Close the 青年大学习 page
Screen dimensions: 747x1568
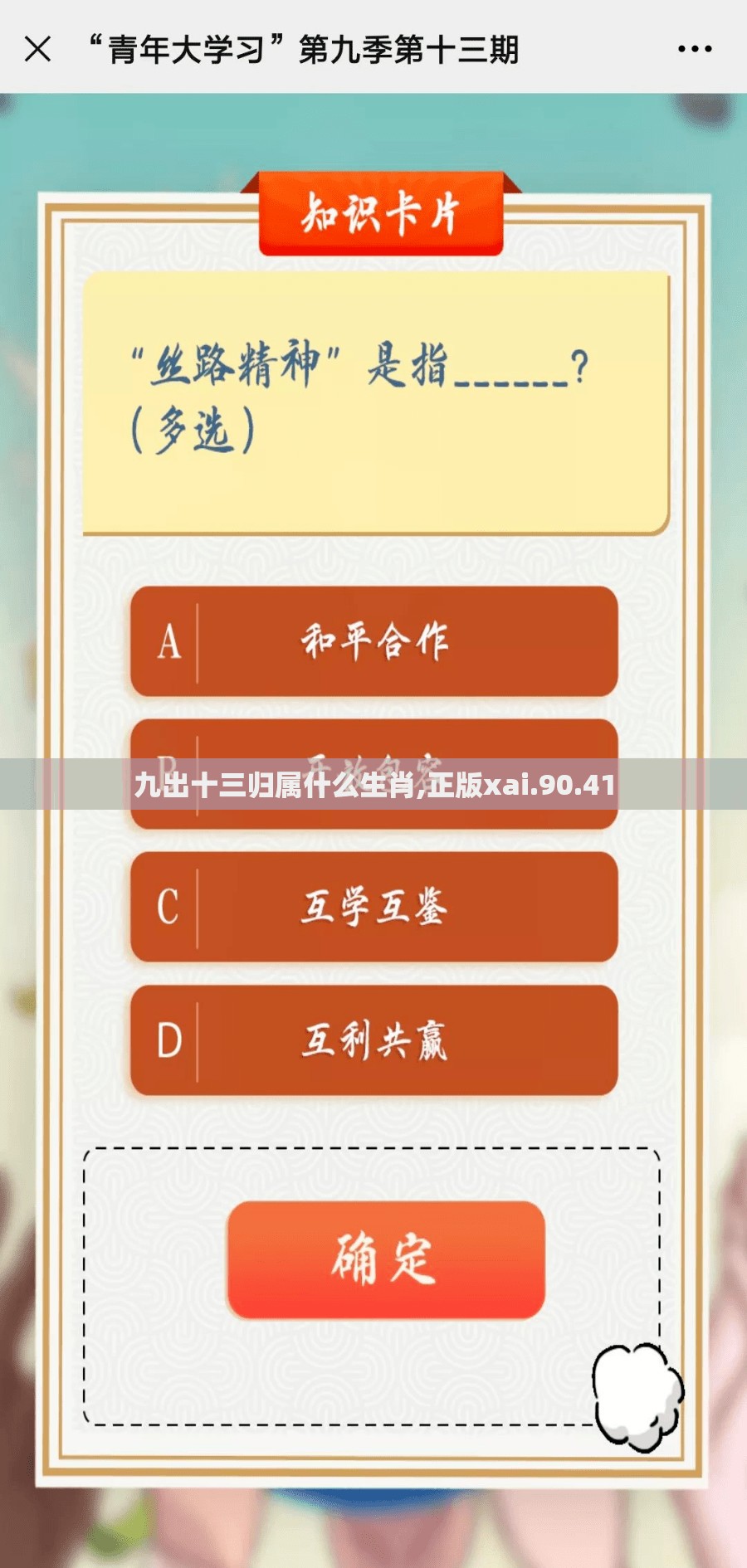38,49
